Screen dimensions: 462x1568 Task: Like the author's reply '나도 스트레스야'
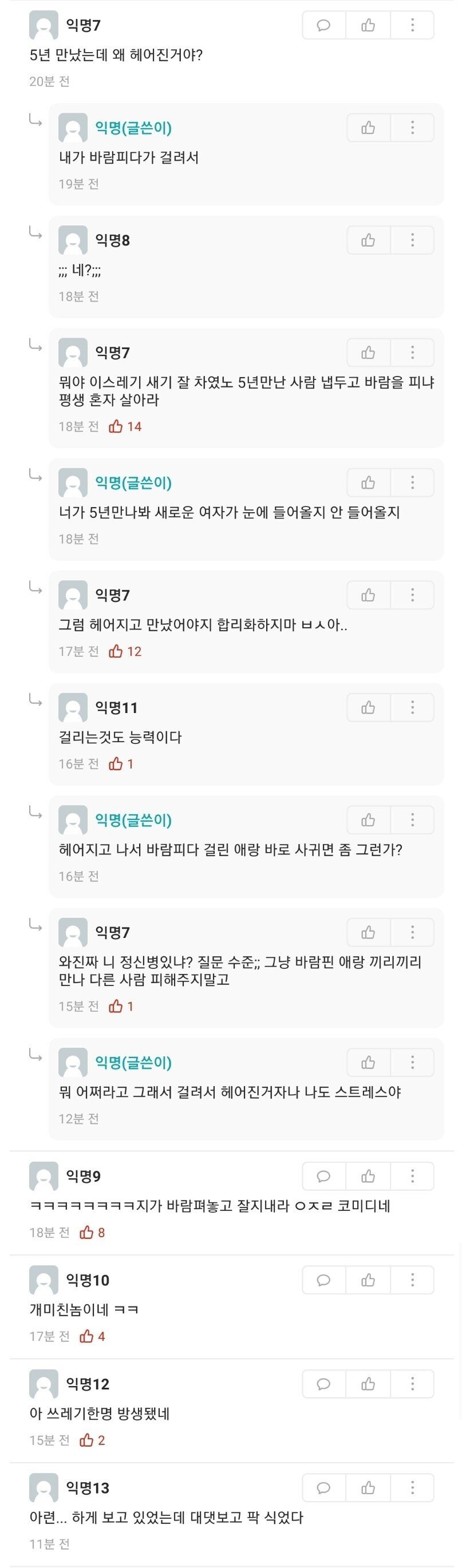click(368, 1062)
